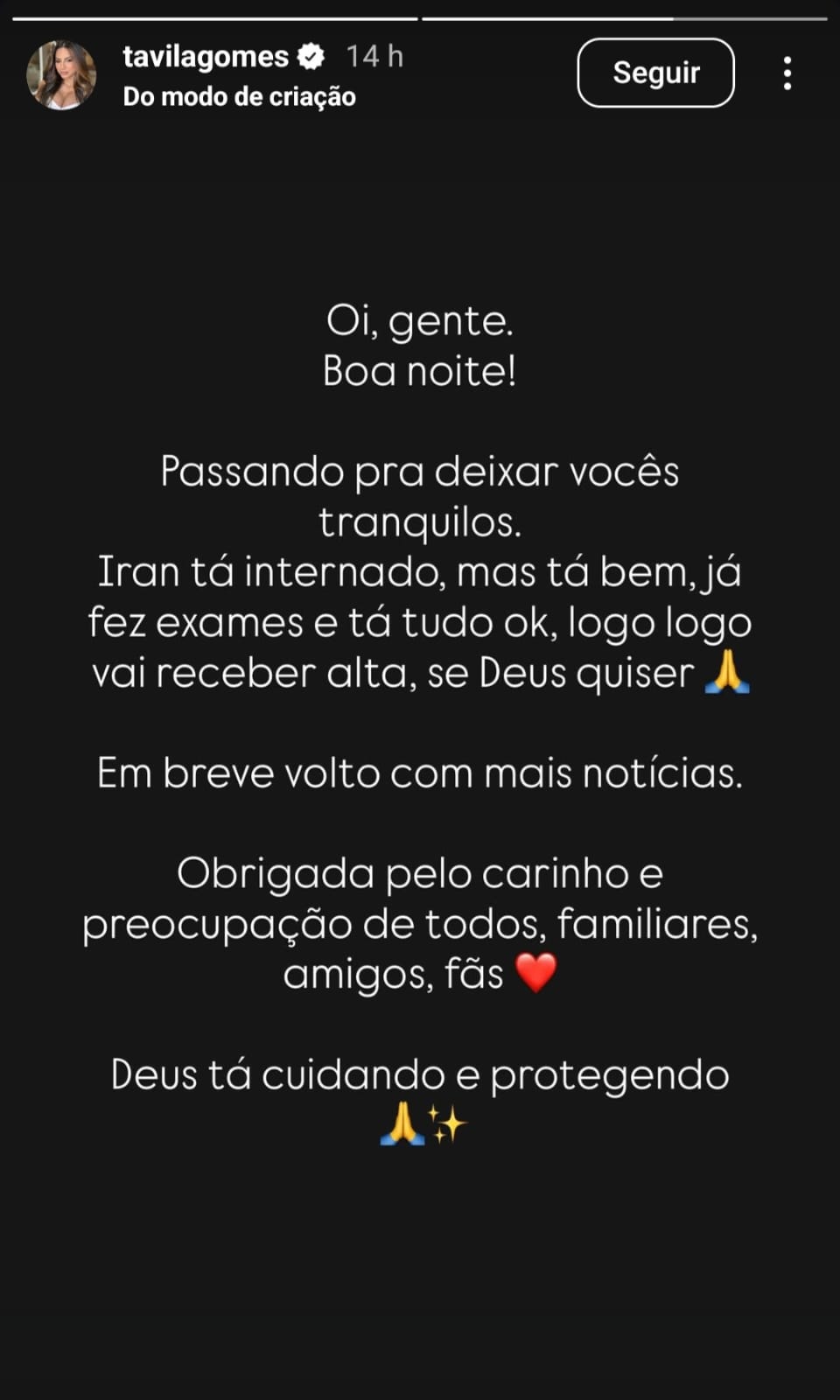Open tavilagomes' profile picture
The width and height of the screenshot is (840, 1400).
tap(61, 75)
